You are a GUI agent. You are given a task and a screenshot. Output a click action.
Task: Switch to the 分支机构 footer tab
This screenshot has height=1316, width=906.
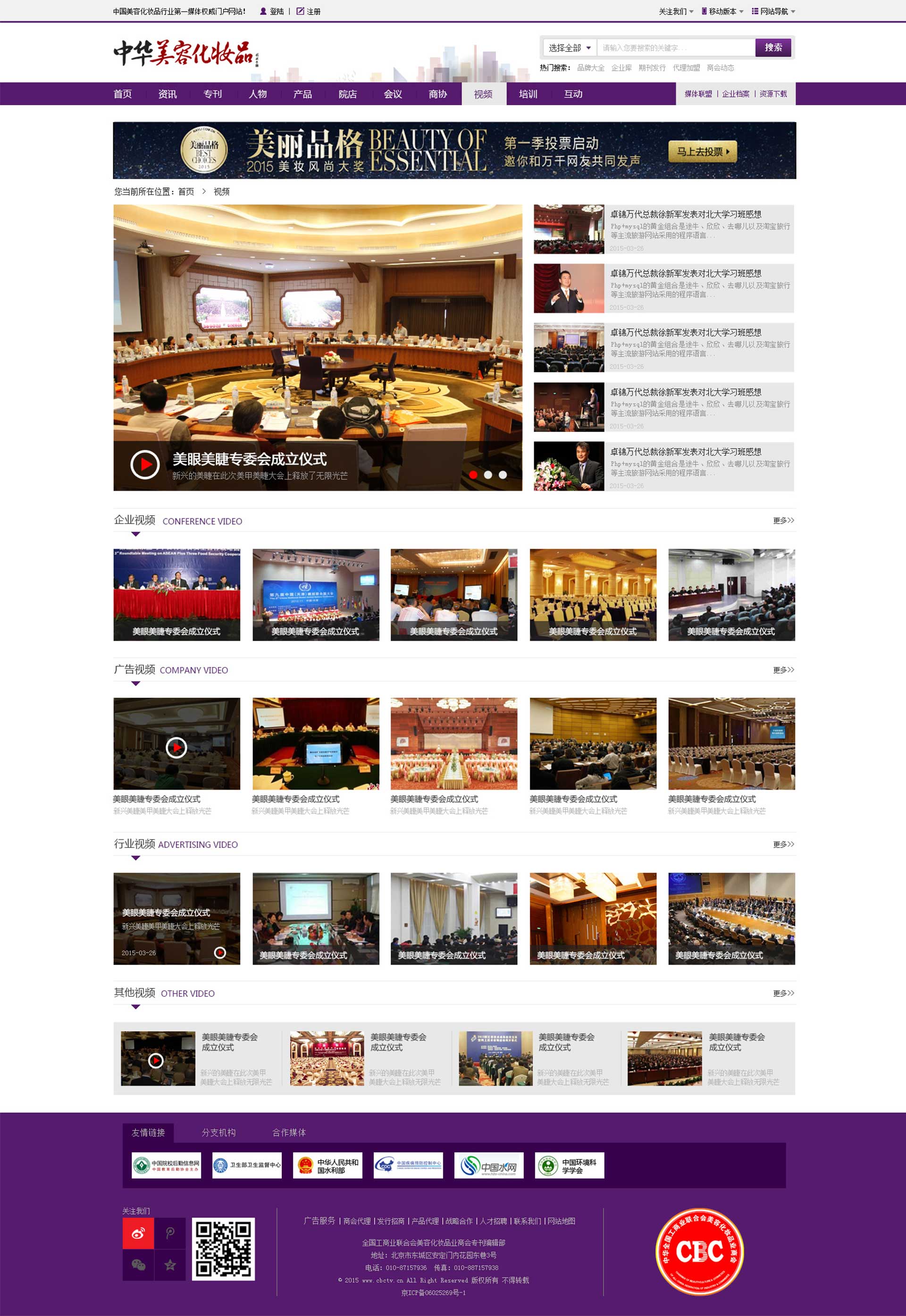tap(218, 1132)
